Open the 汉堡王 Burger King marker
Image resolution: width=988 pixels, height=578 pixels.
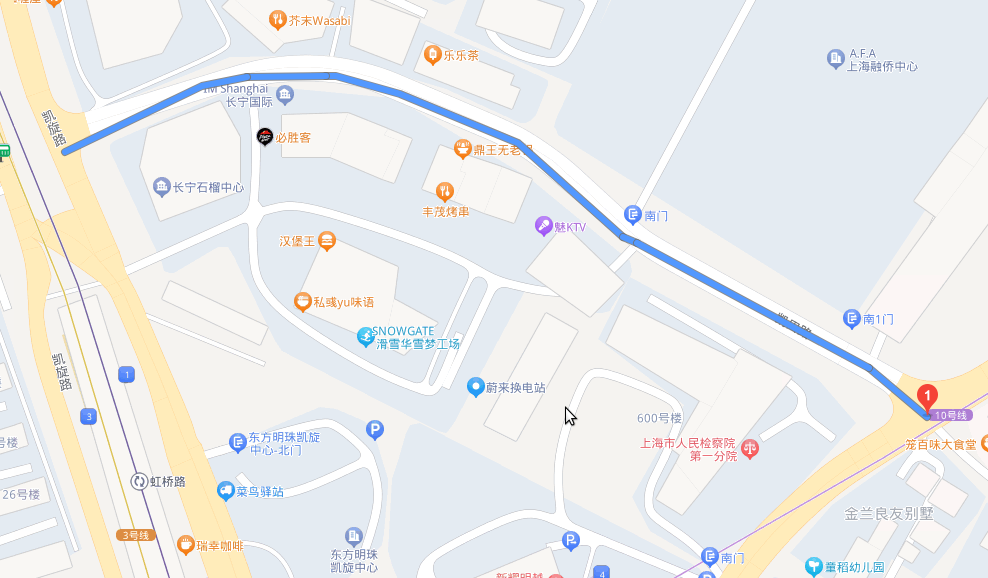point(326,241)
